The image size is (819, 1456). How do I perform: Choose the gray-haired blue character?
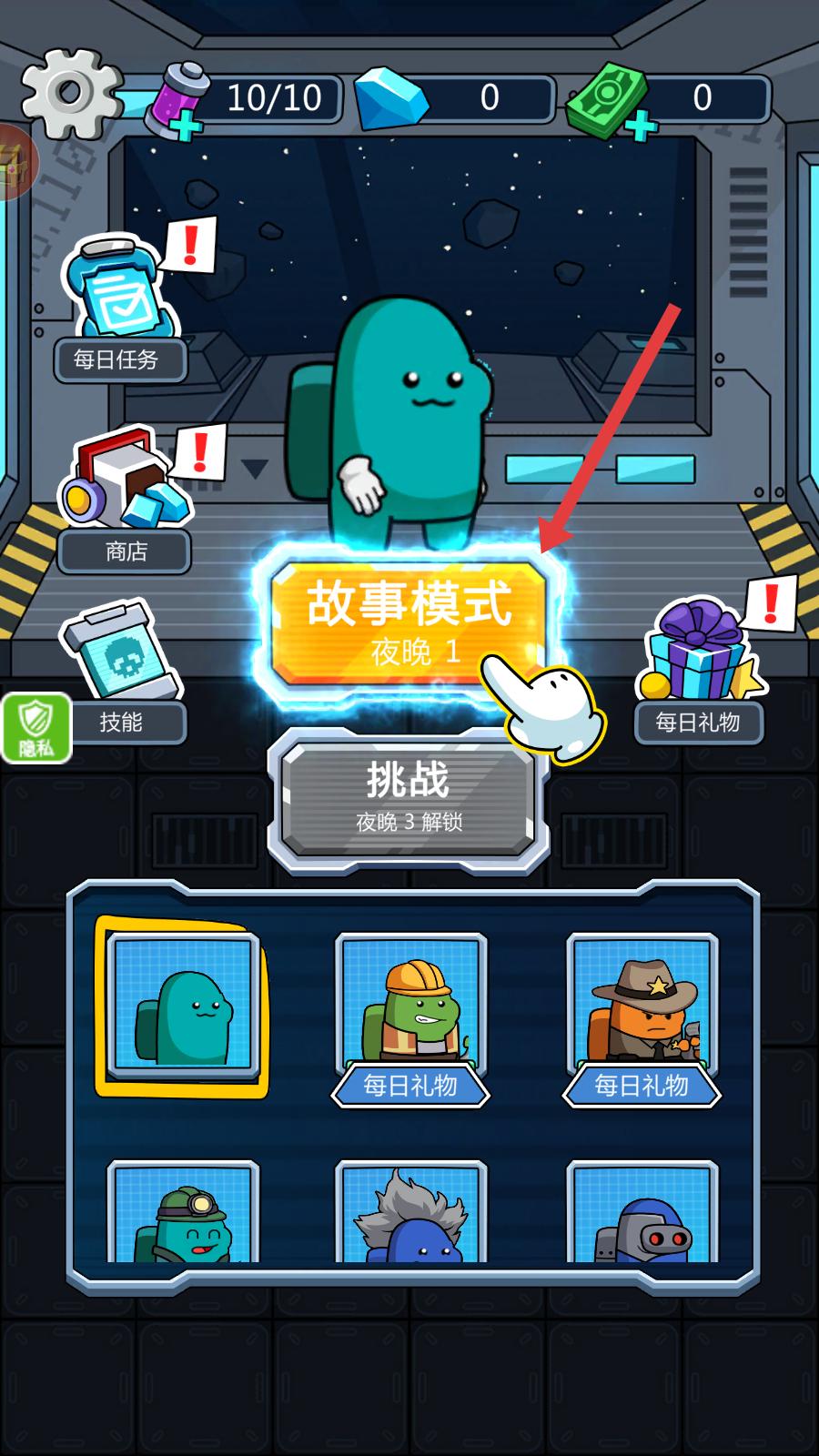(410, 1215)
